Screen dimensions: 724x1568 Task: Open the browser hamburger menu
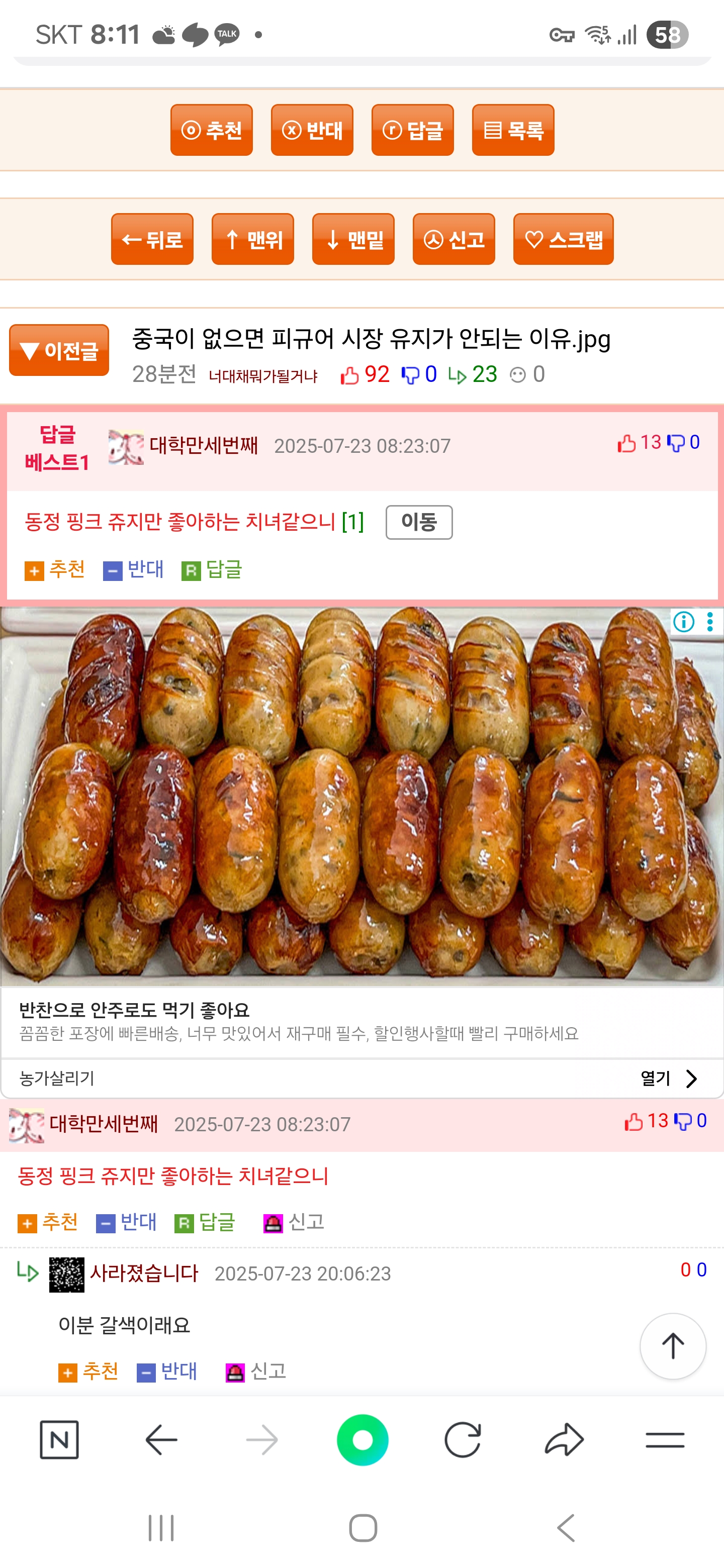[x=665, y=1440]
